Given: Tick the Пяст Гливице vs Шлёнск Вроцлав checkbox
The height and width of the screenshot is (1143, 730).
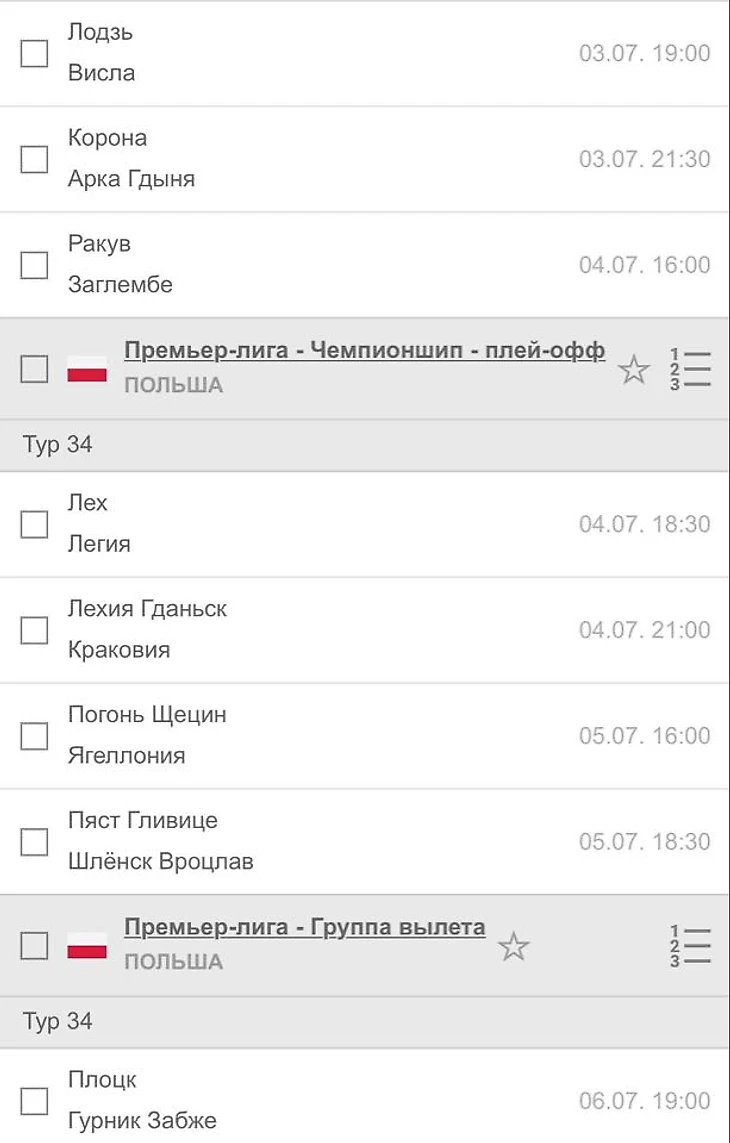Looking at the screenshot, I should (x=34, y=842).
